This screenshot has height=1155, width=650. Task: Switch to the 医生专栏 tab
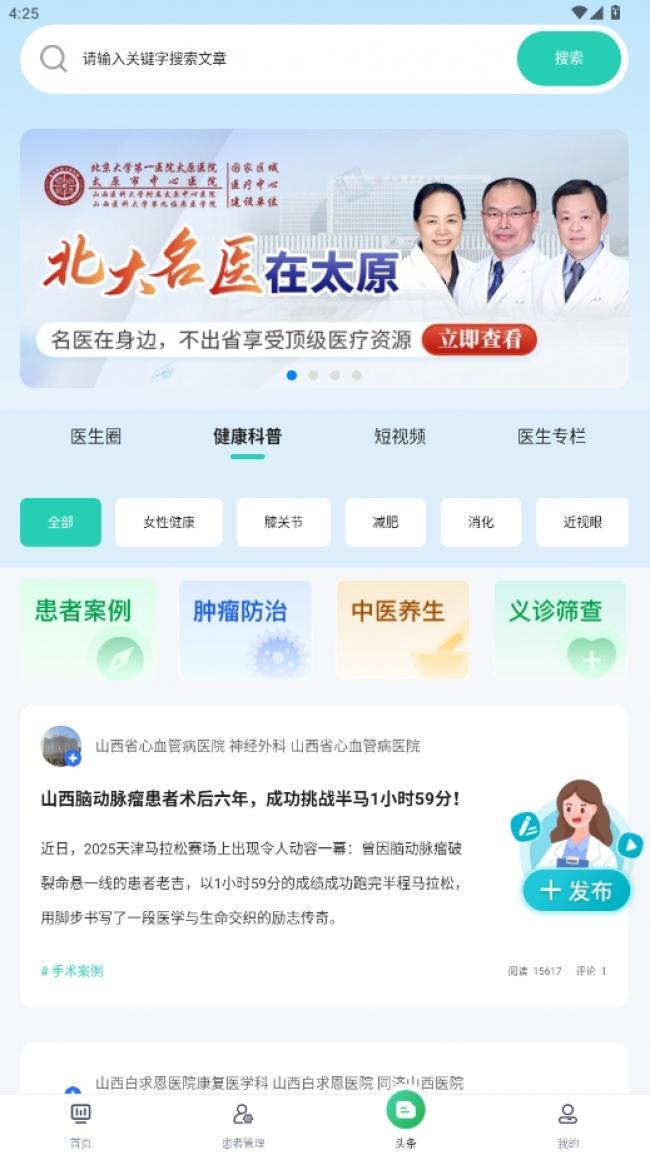click(x=551, y=436)
